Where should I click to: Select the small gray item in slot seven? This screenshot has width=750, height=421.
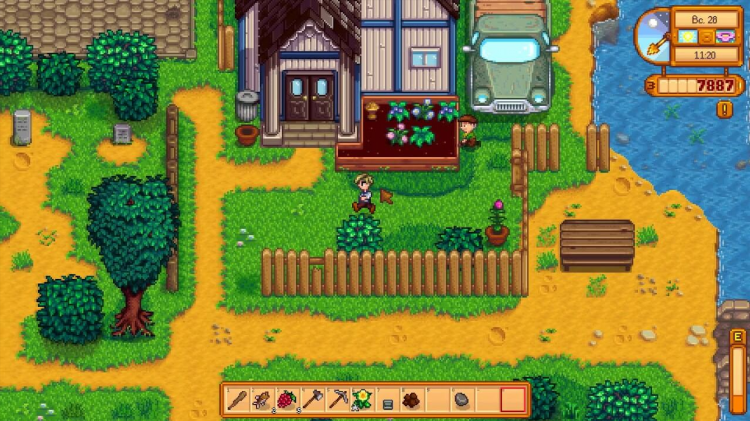(x=387, y=401)
